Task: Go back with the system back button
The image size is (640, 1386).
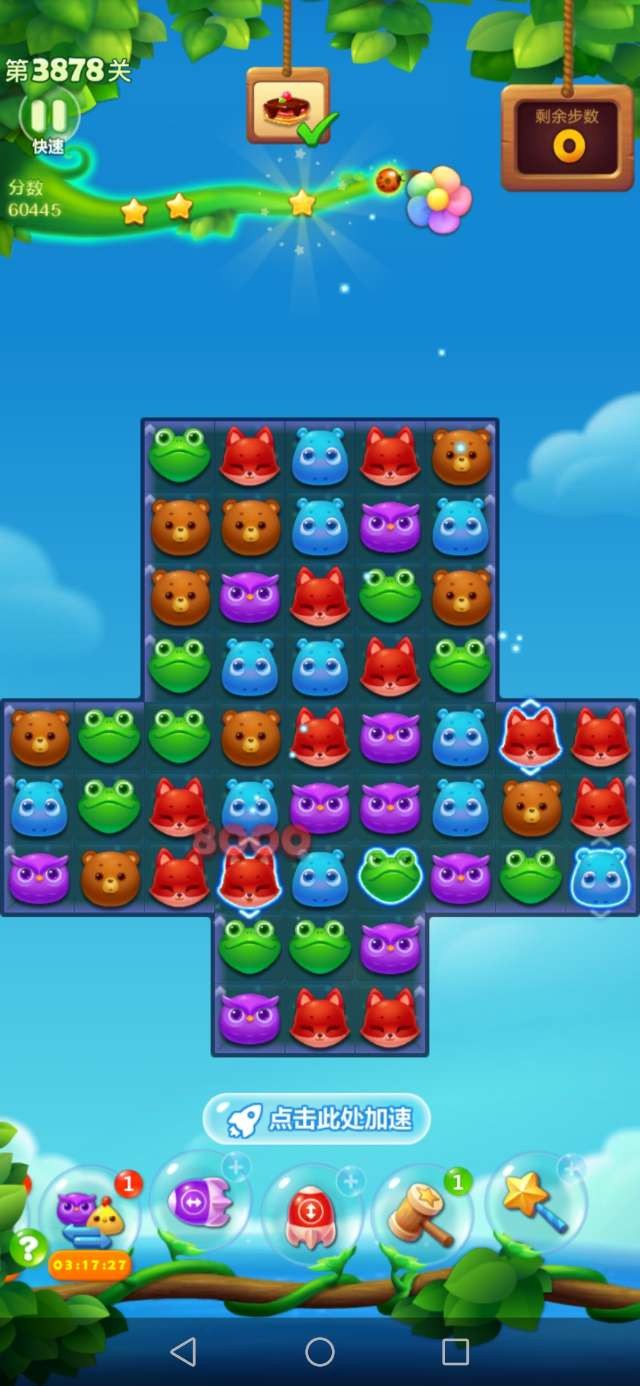Action: (183, 1352)
